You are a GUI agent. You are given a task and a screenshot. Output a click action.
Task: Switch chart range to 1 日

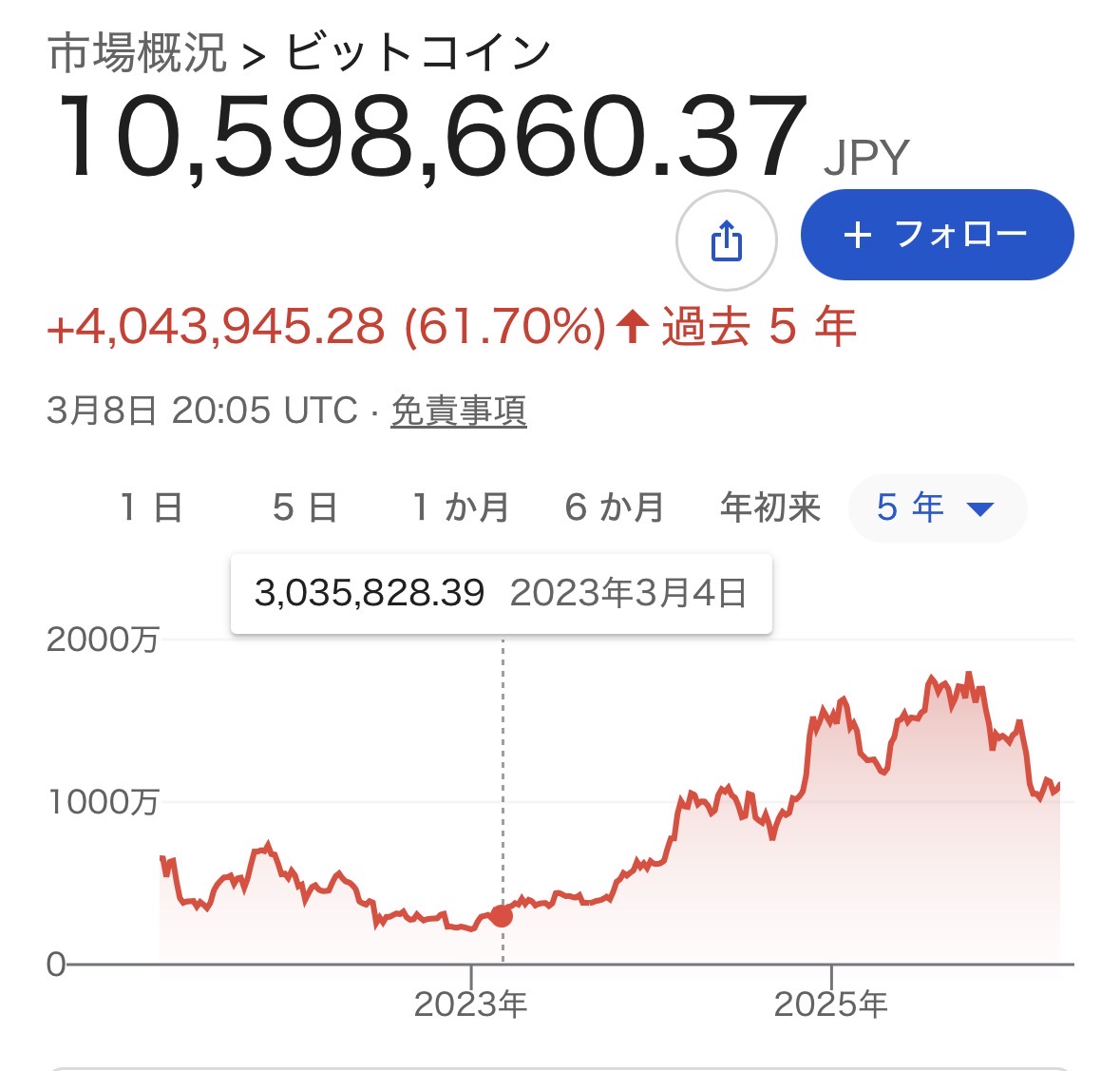pyautogui.click(x=152, y=507)
